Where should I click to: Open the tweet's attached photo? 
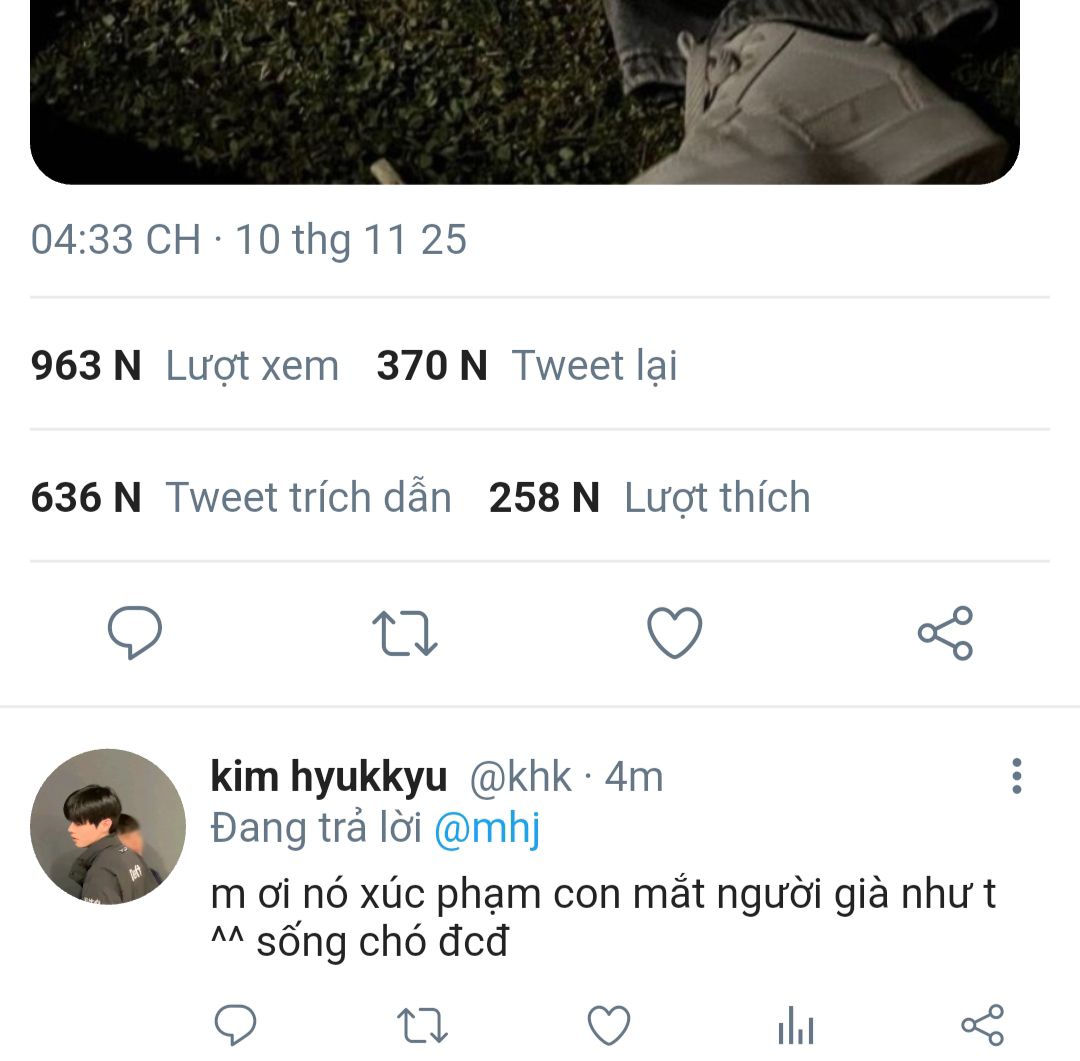[525, 90]
